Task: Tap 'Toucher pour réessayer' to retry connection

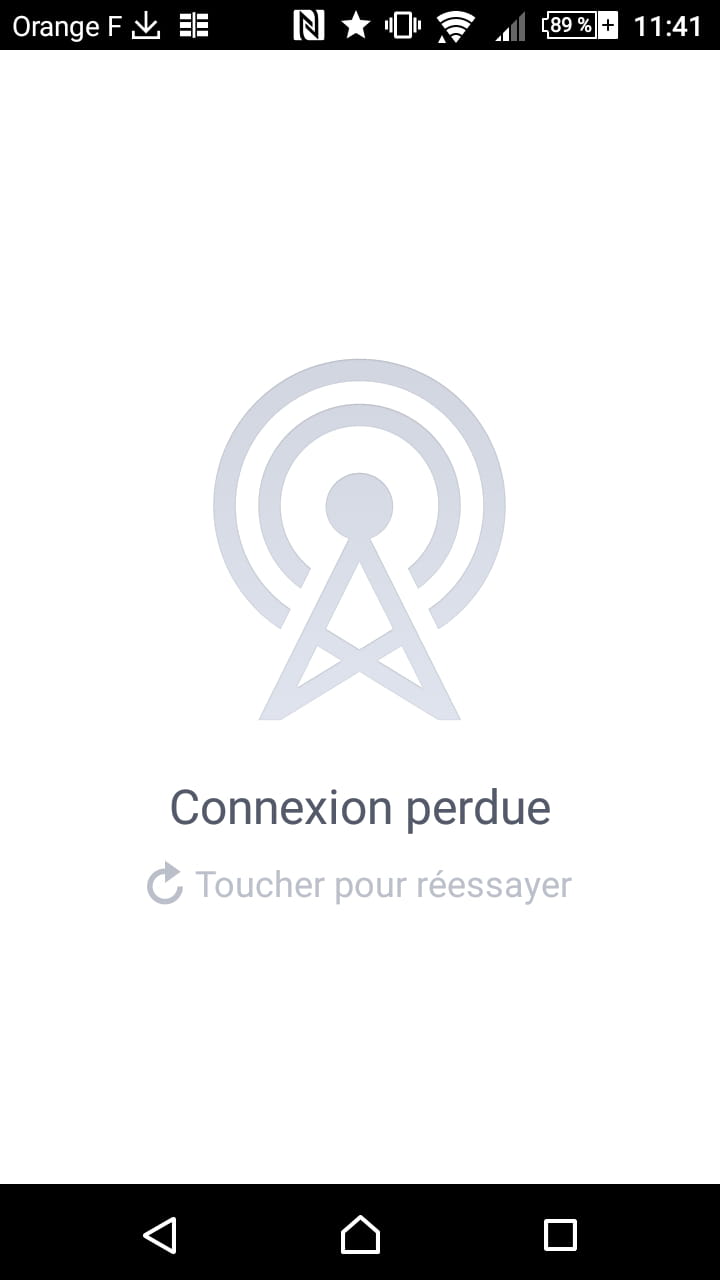Action: (x=359, y=885)
